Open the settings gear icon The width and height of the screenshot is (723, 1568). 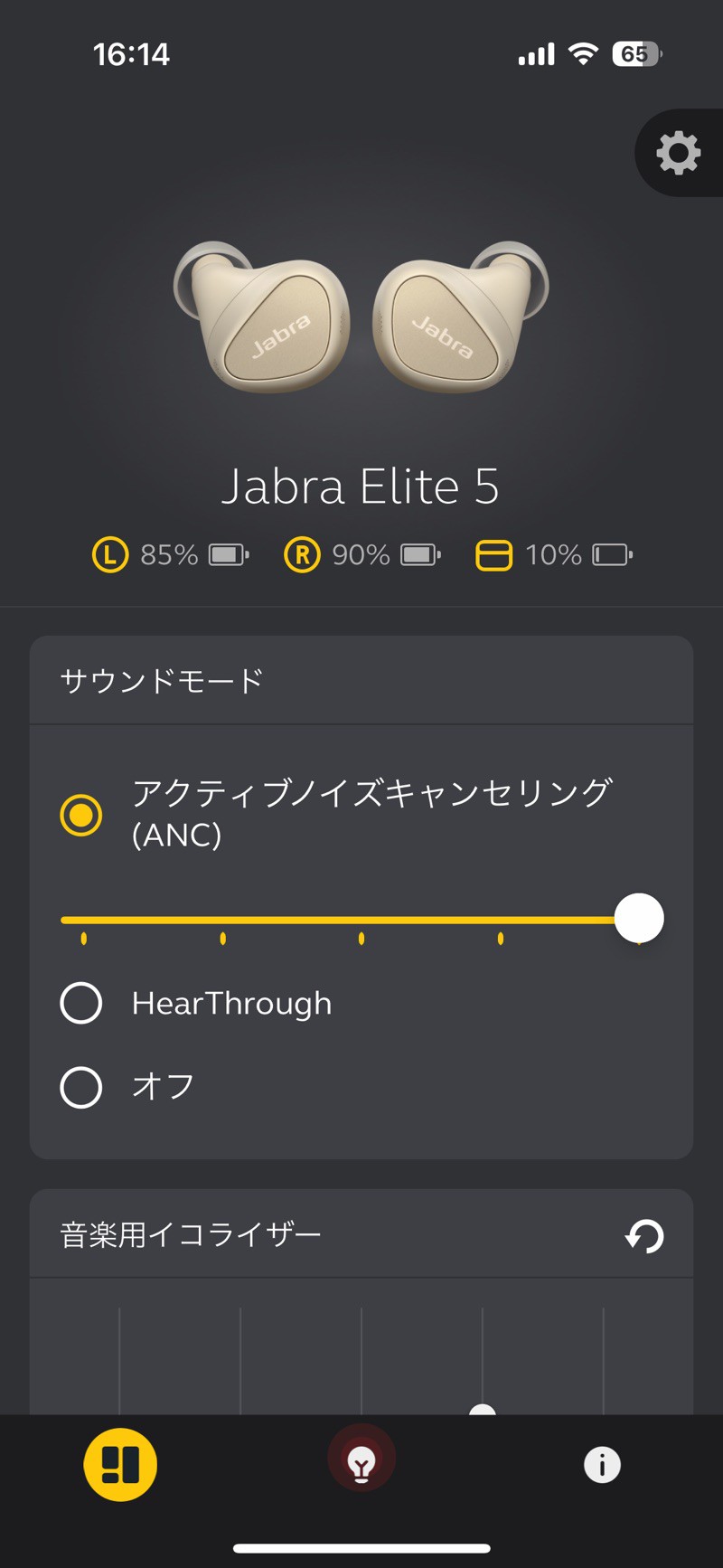click(x=678, y=153)
